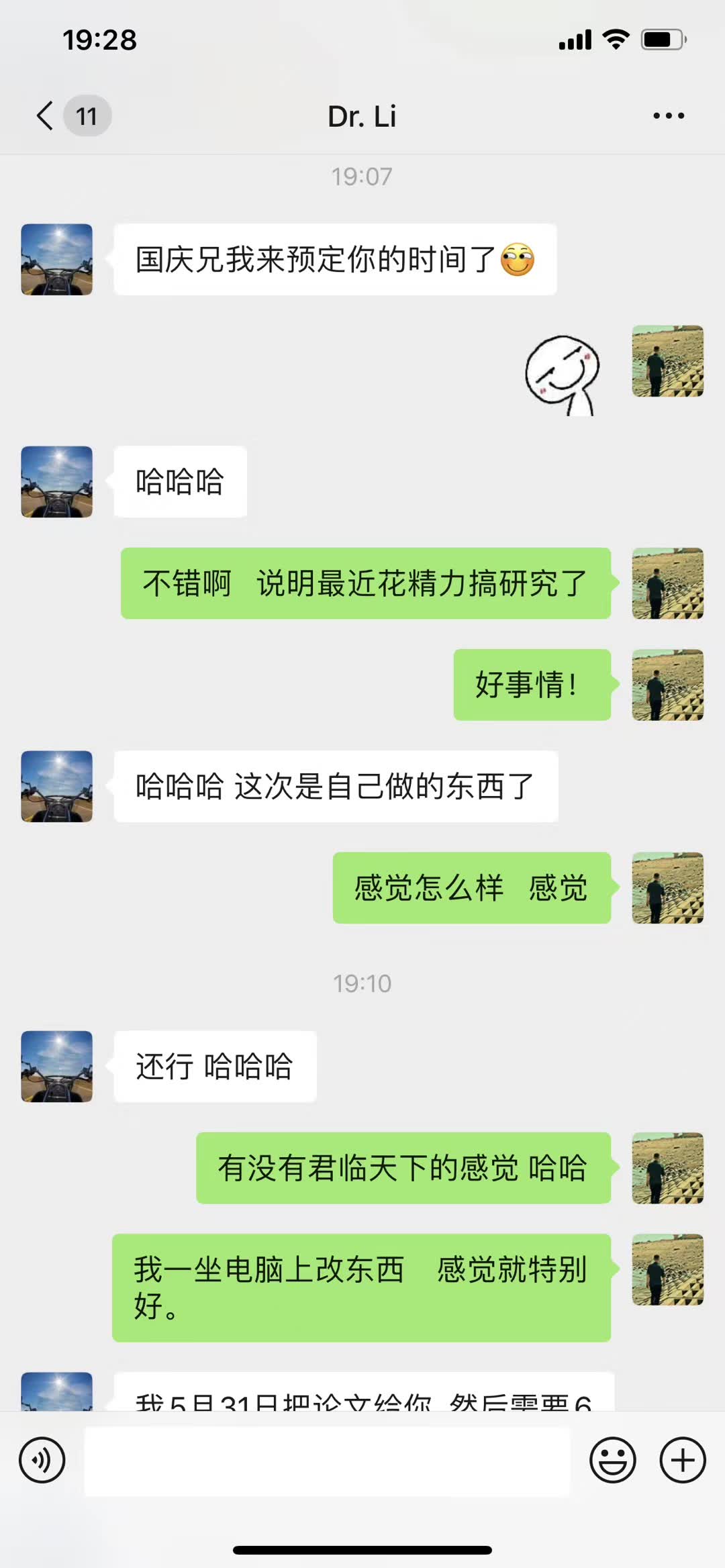Open Dr. Li's avatar beside 哈哈哈 message
Image resolution: width=725 pixels, height=1568 pixels.
click(x=57, y=481)
